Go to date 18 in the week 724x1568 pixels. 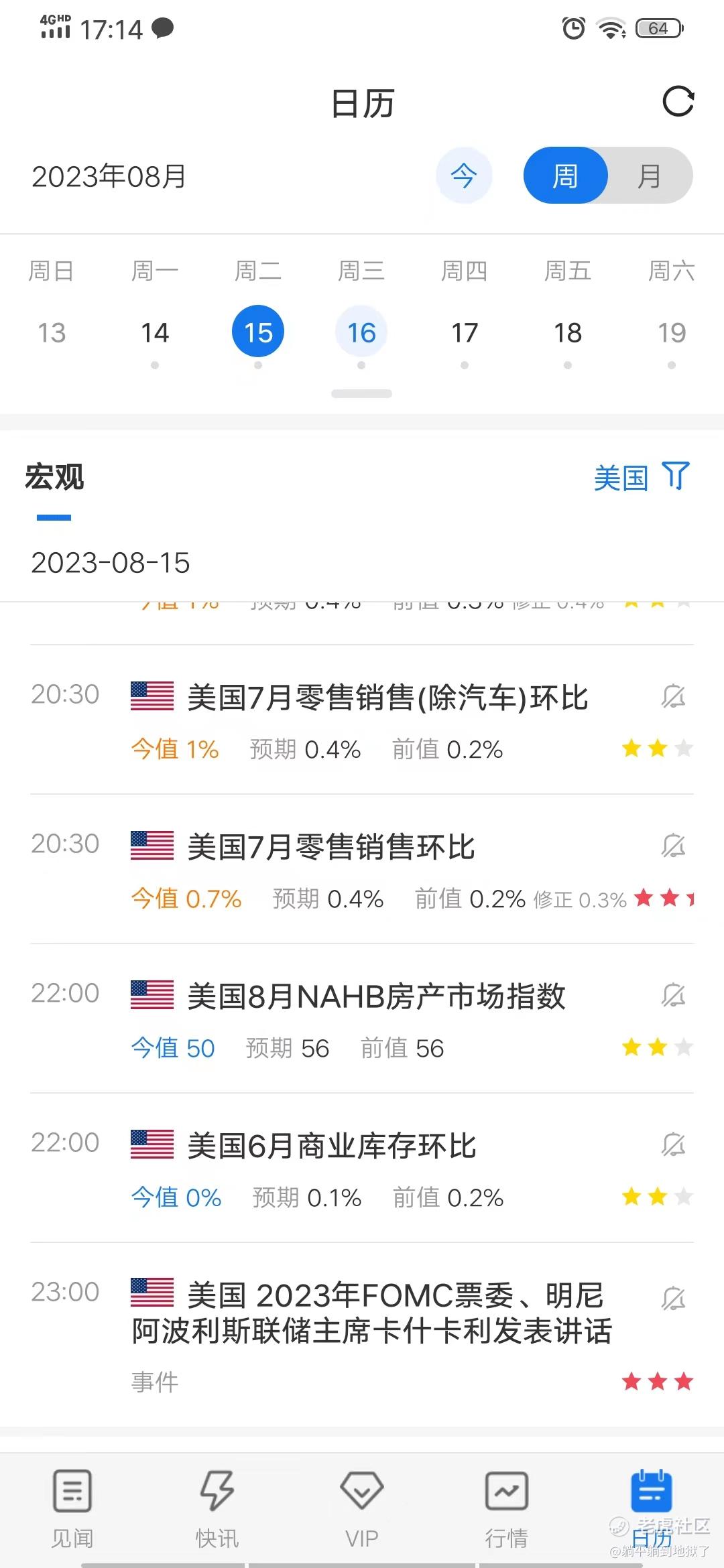tap(568, 333)
